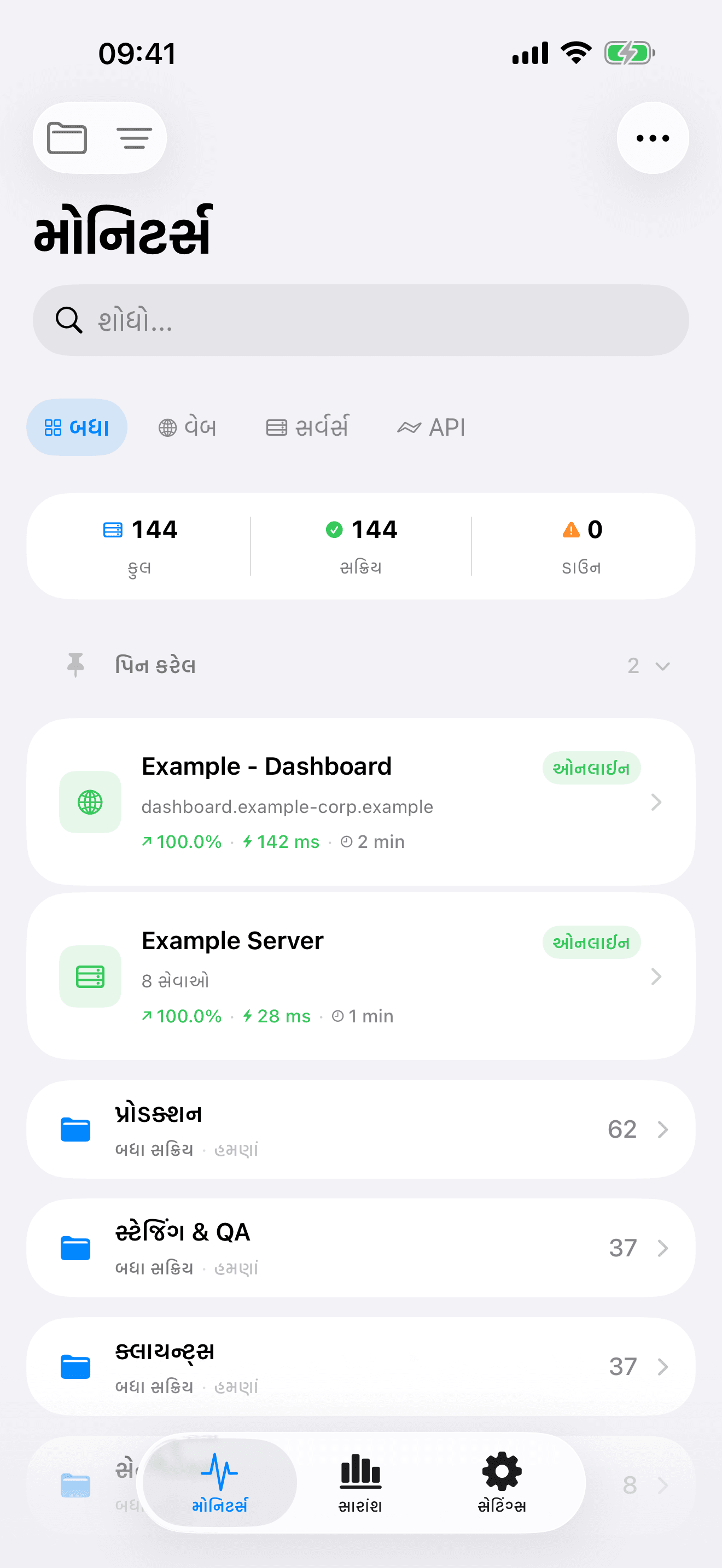Show only સર્વર્સ monitors

307,428
